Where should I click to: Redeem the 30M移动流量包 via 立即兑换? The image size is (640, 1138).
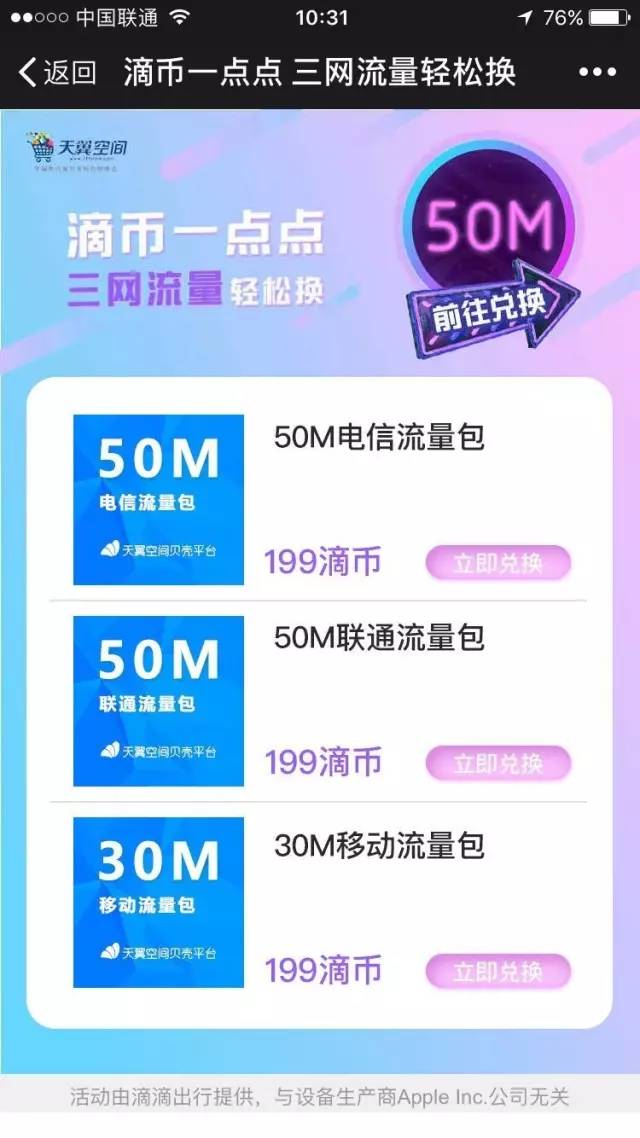498,971
